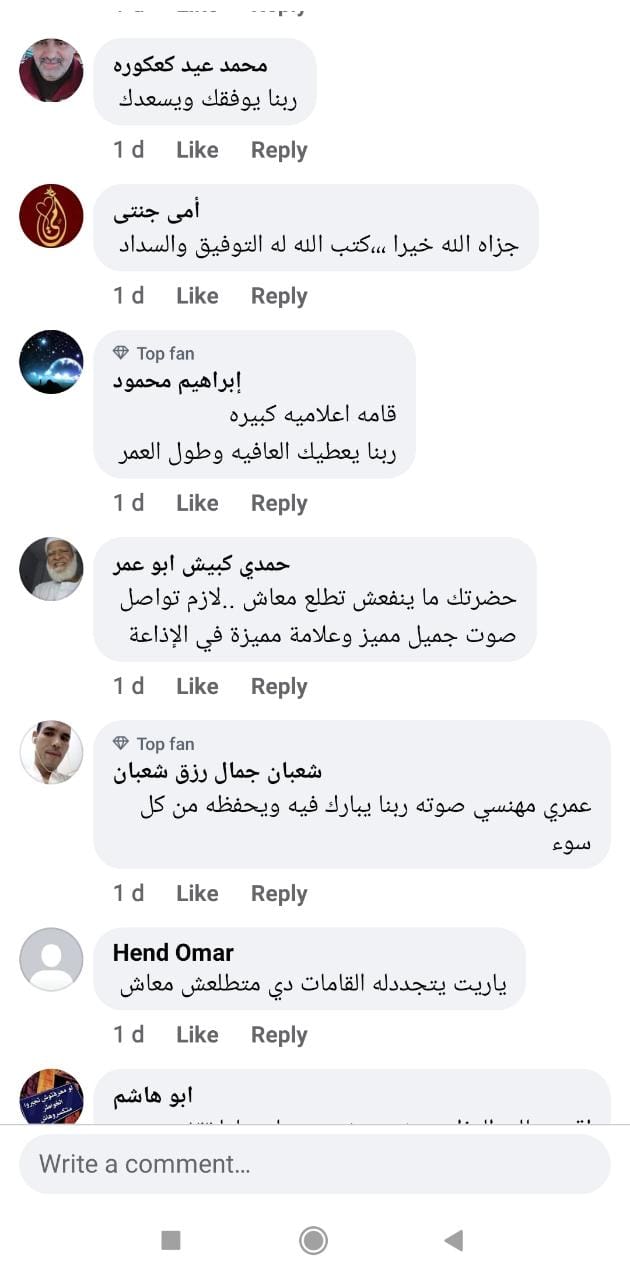Open إبراهيم محمود's profile picture
Viewport: 630px width, 1280px height.
[x=51, y=362]
